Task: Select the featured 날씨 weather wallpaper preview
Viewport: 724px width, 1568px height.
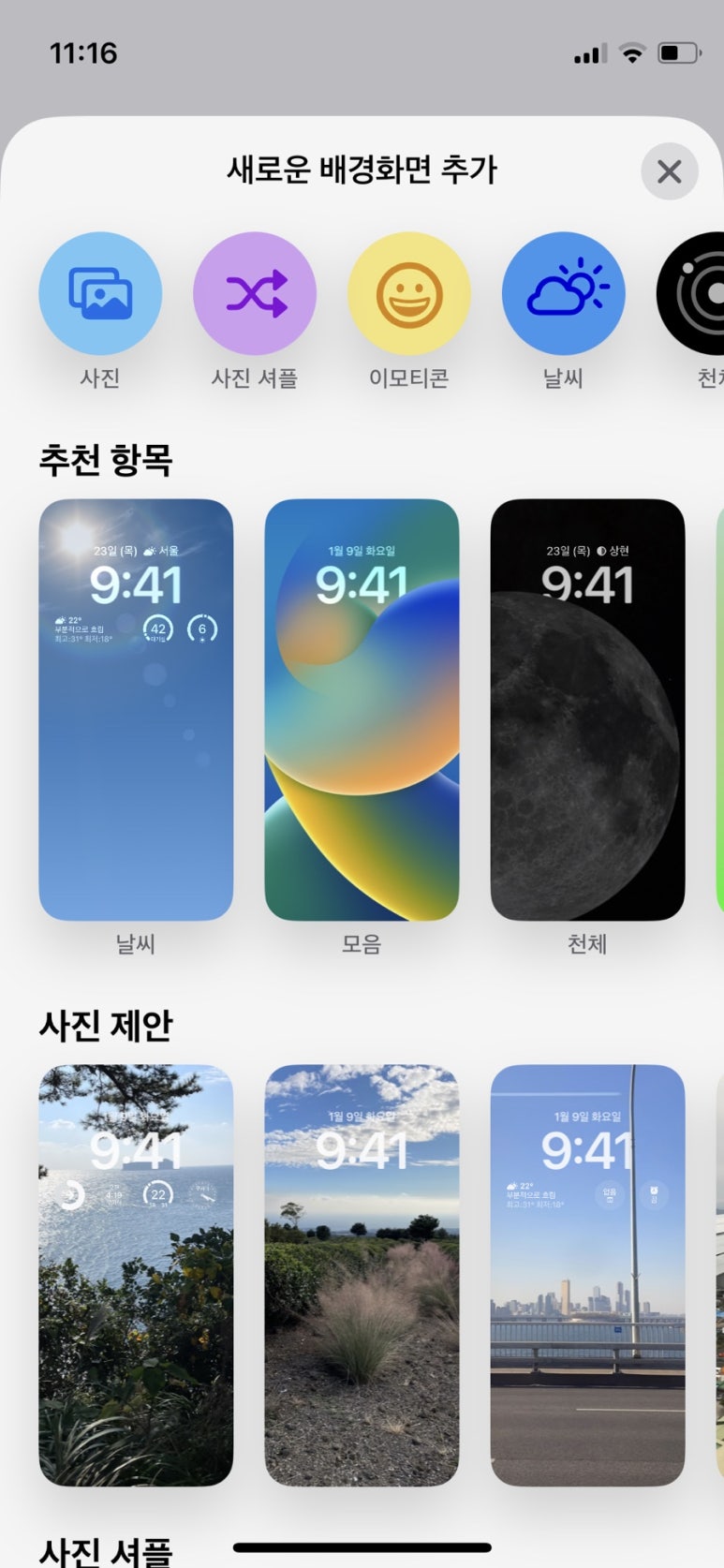Action: point(136,709)
